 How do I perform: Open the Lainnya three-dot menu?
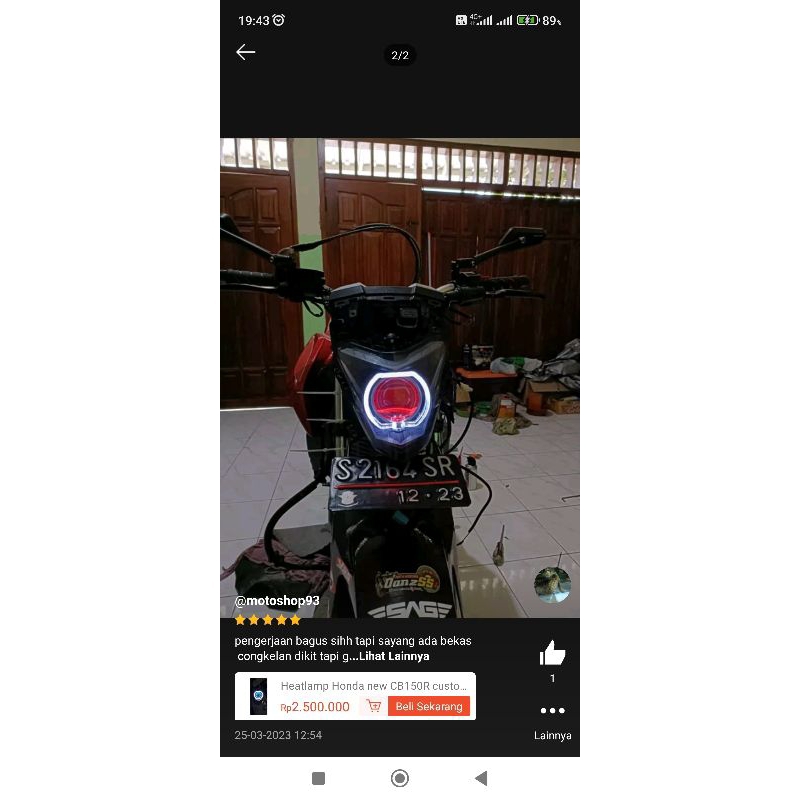point(552,711)
